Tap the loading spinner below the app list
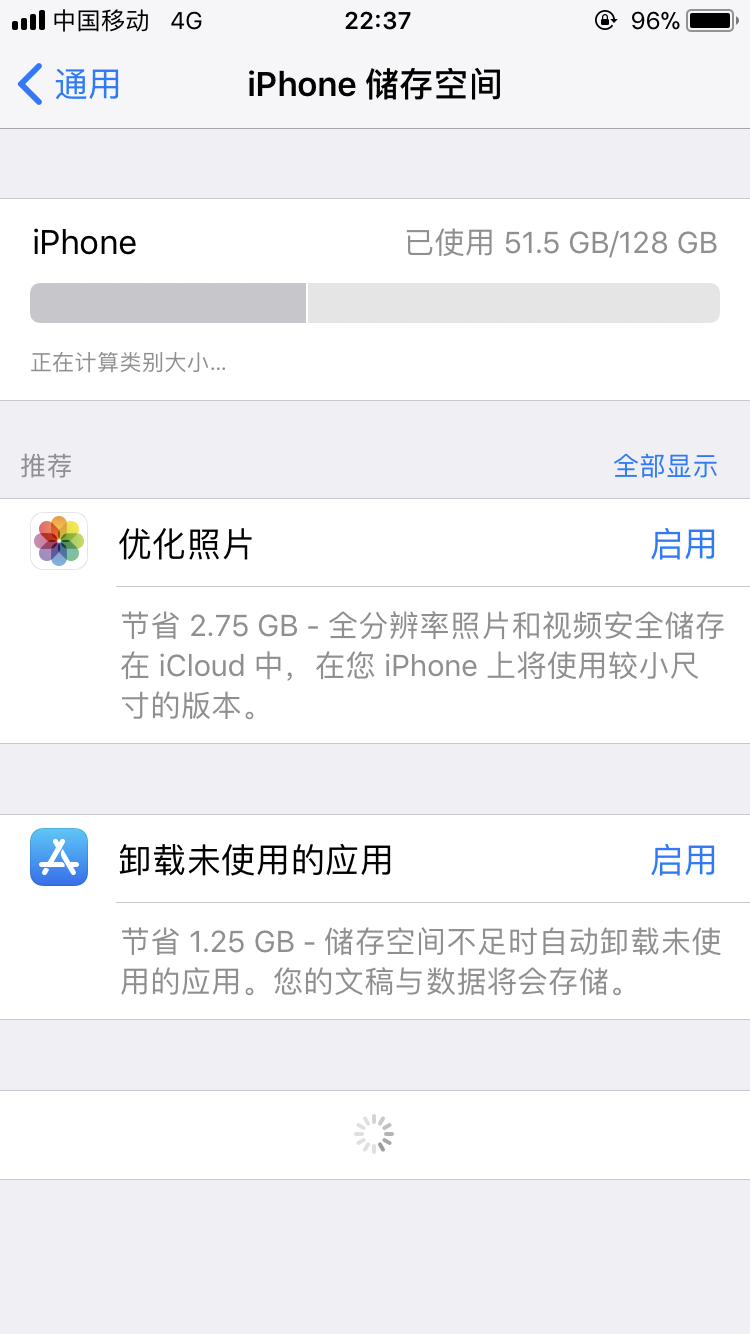The width and height of the screenshot is (750, 1334). pyautogui.click(x=374, y=1133)
